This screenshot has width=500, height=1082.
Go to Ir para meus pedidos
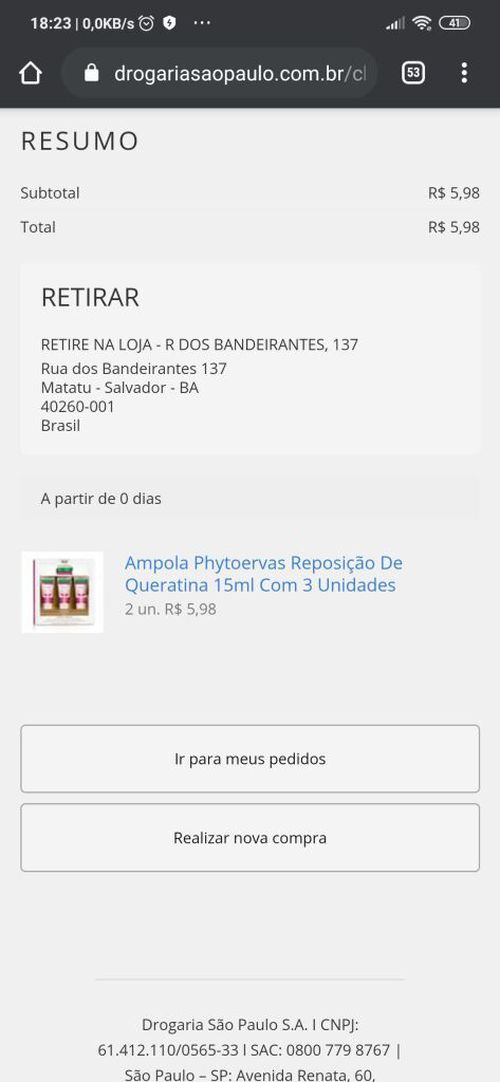tap(250, 759)
